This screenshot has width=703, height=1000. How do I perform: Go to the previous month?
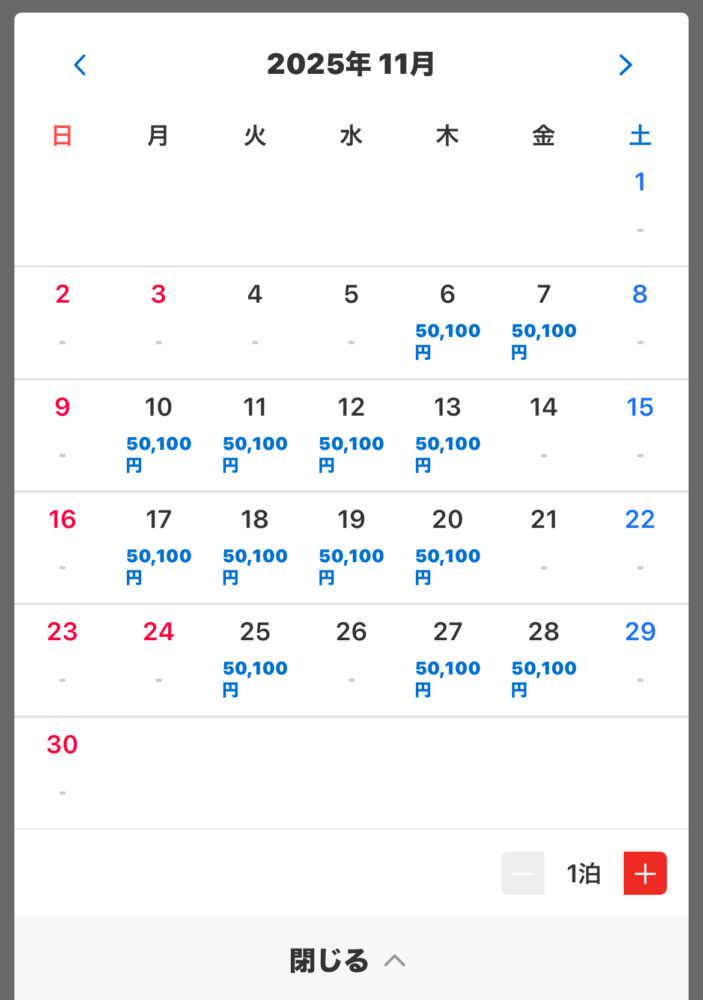(80, 65)
